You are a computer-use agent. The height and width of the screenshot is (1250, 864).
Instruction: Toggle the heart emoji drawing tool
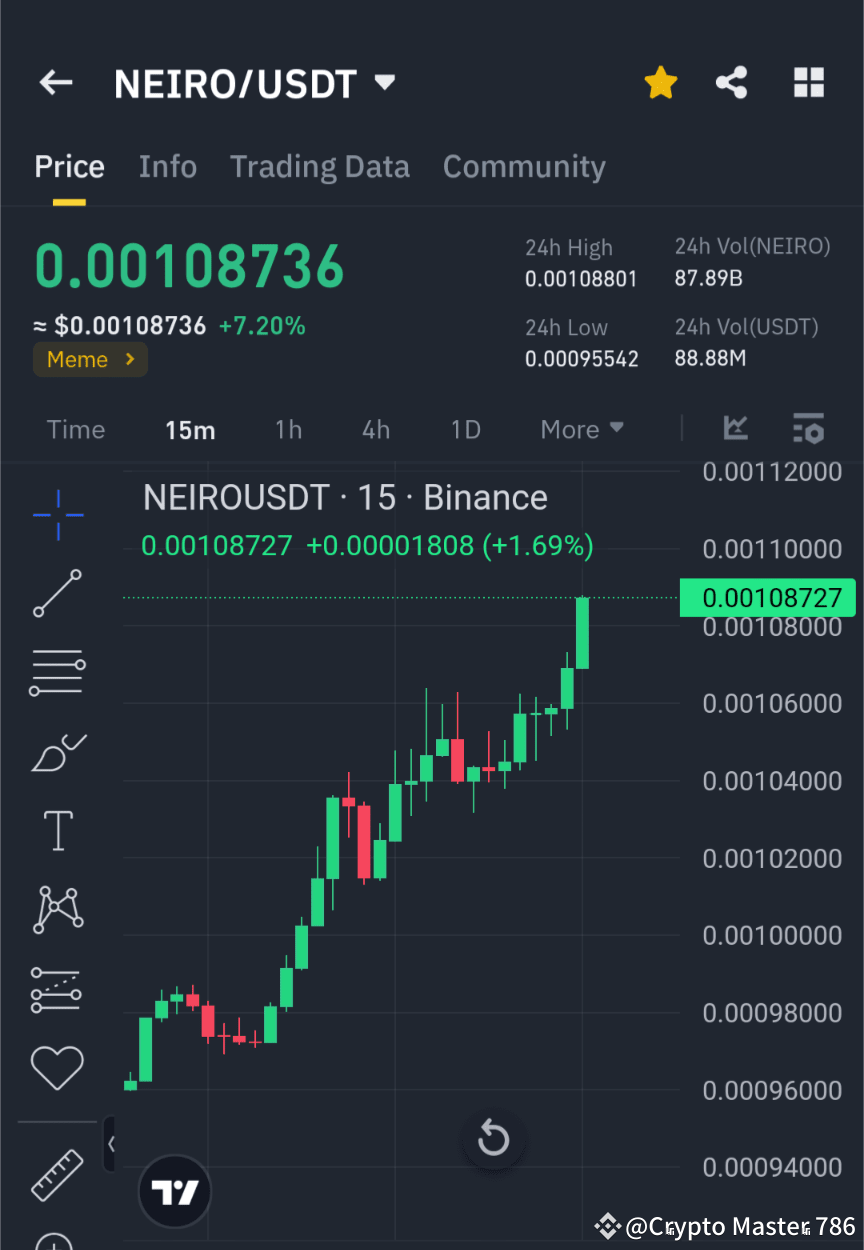pyautogui.click(x=57, y=1066)
